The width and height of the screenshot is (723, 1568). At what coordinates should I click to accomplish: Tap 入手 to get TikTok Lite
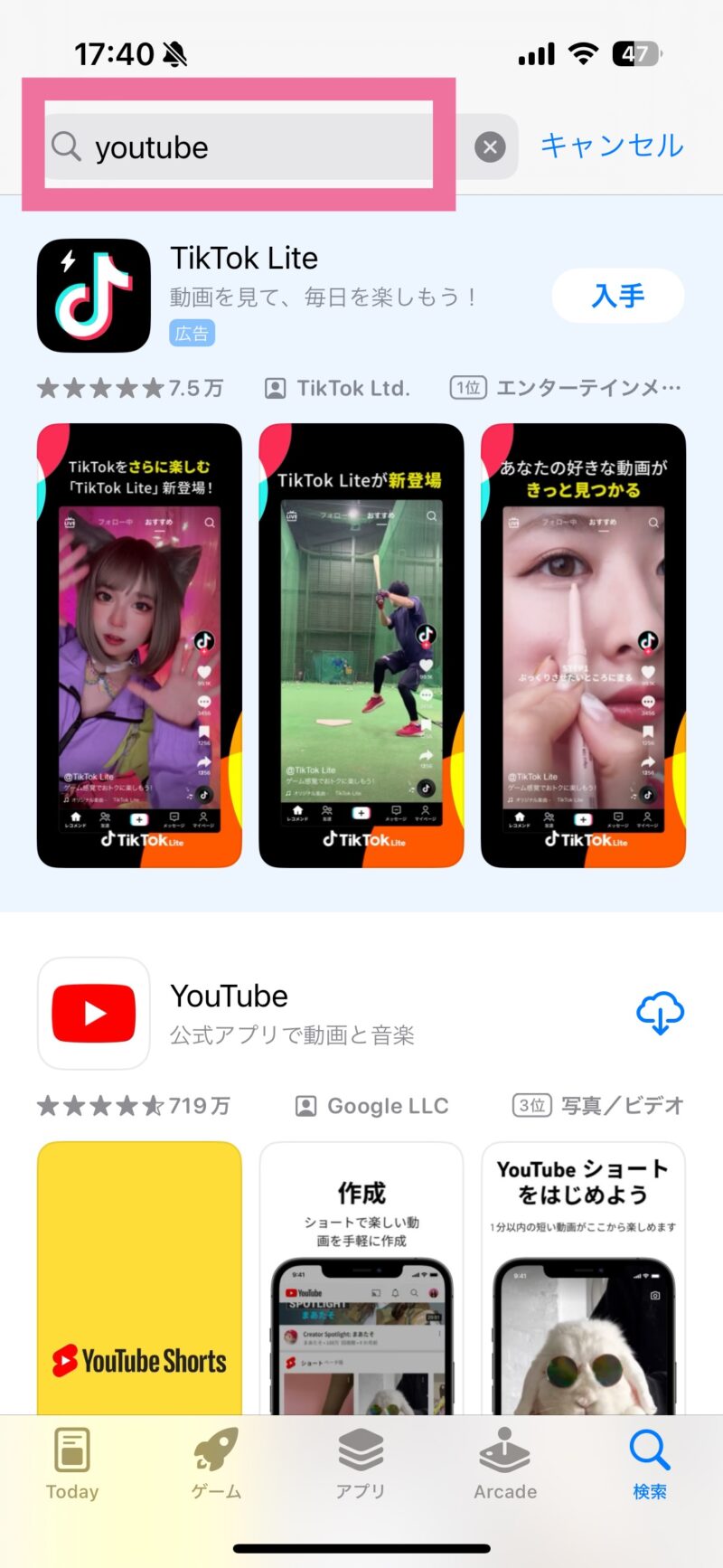coord(618,296)
